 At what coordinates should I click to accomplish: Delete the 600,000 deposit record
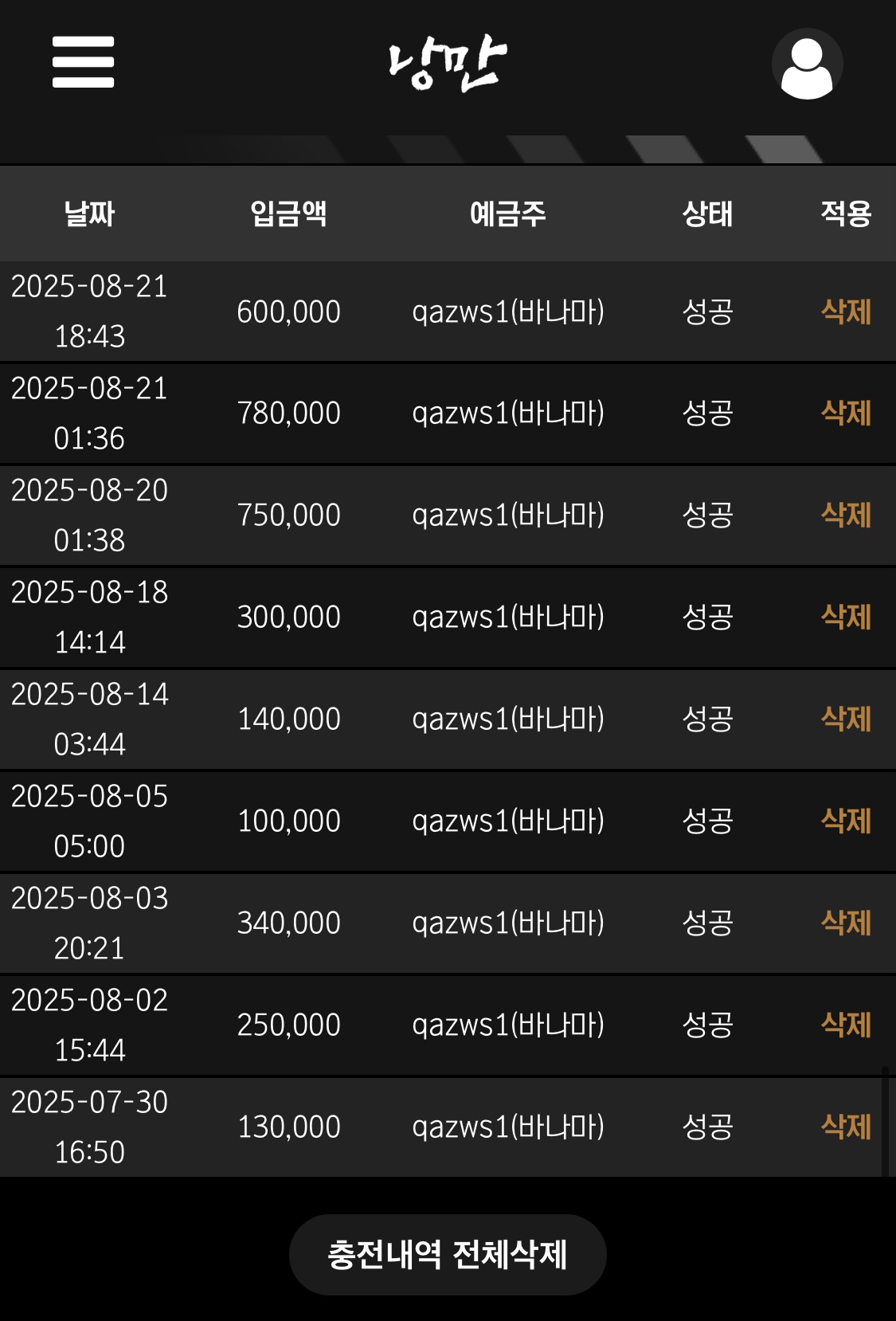click(x=846, y=312)
